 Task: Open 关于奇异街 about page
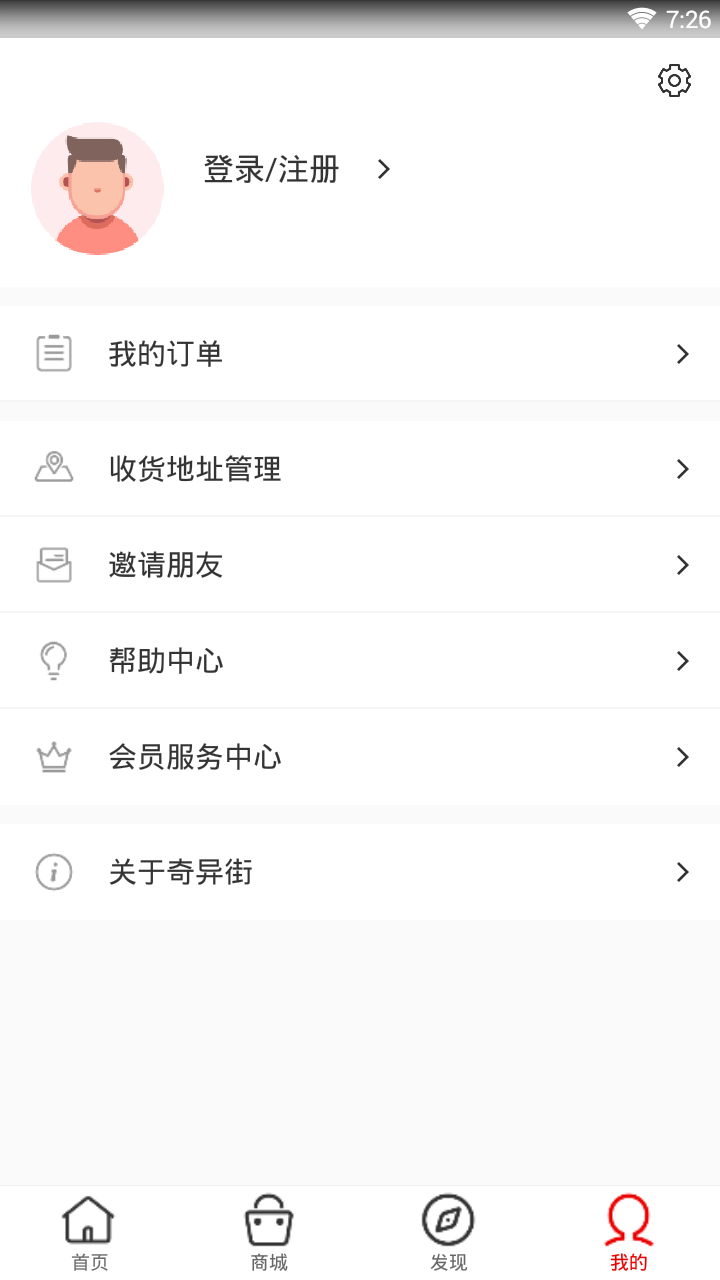(360, 872)
